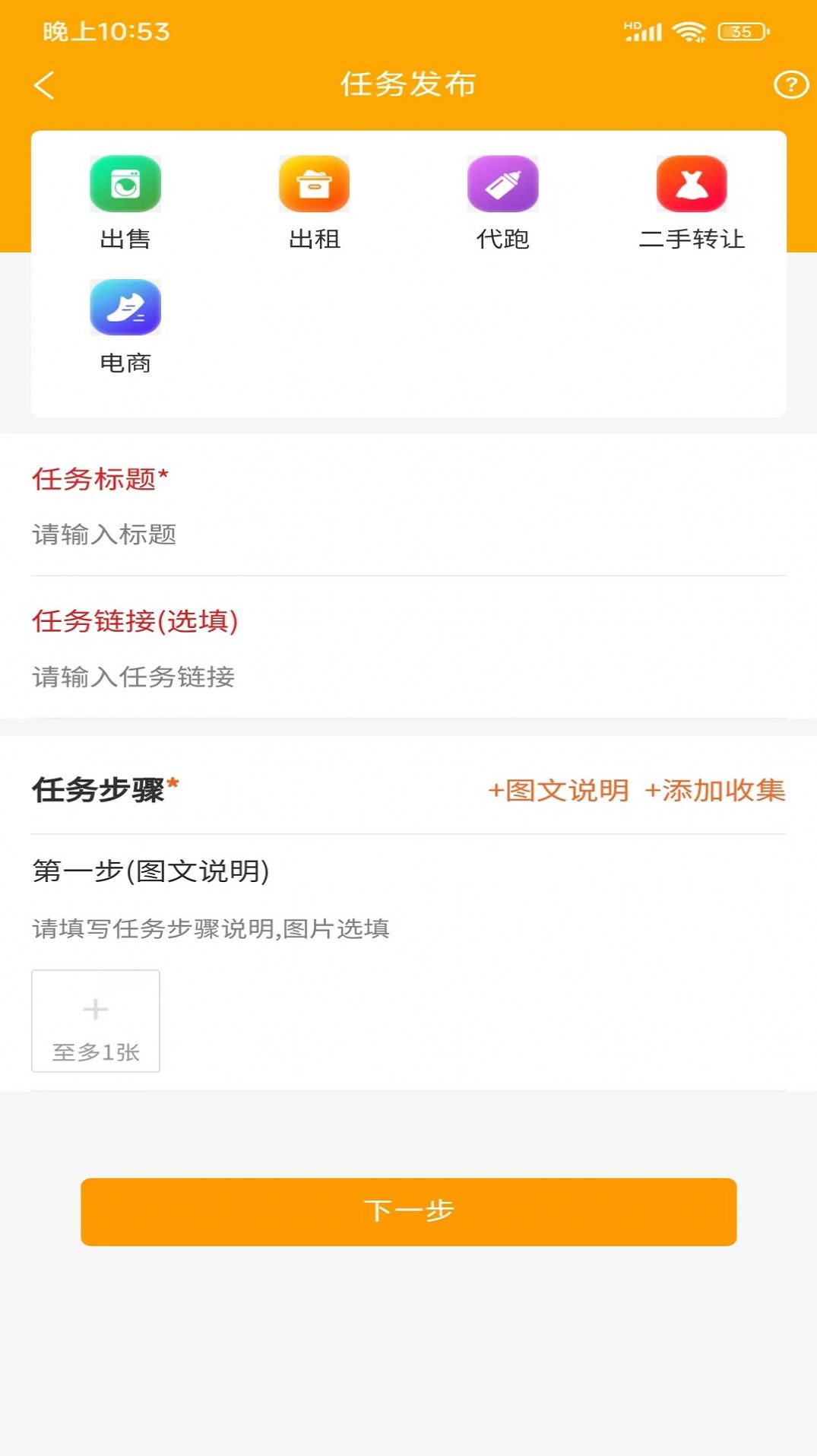Check the battery level indicator
This screenshot has width=817, height=1456.
coord(739,33)
